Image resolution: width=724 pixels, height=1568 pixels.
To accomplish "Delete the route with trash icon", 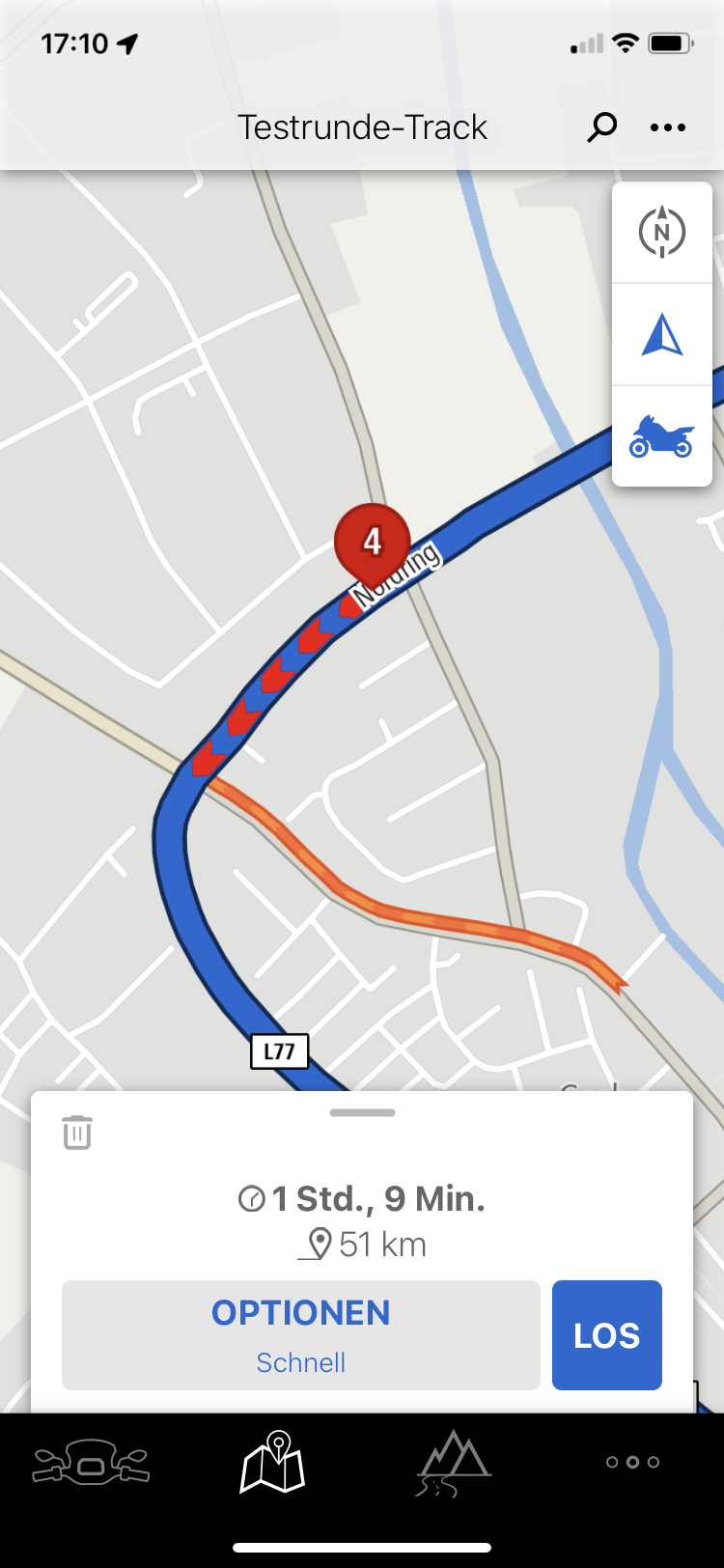I will (77, 1132).
